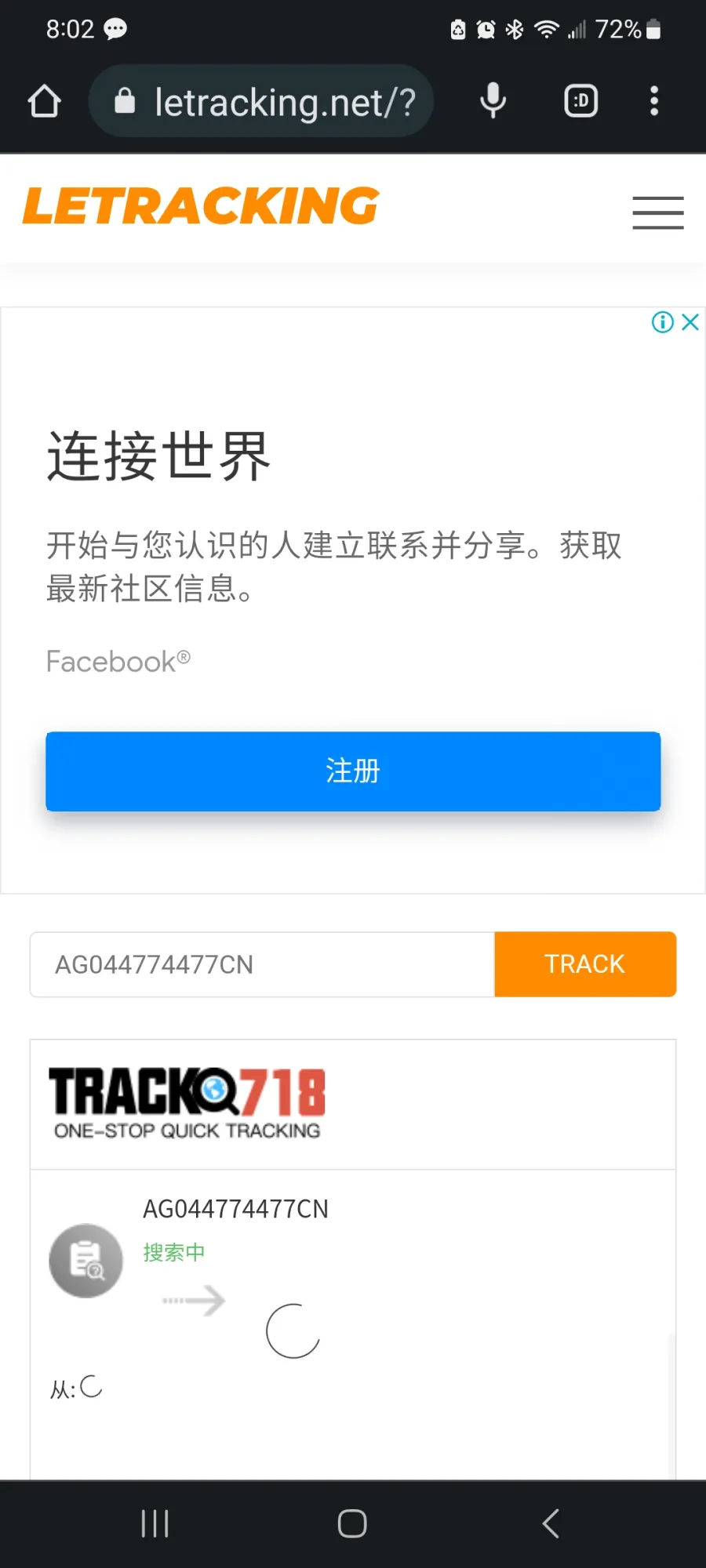
Task: Open the browser tab switcher
Action: click(x=581, y=101)
